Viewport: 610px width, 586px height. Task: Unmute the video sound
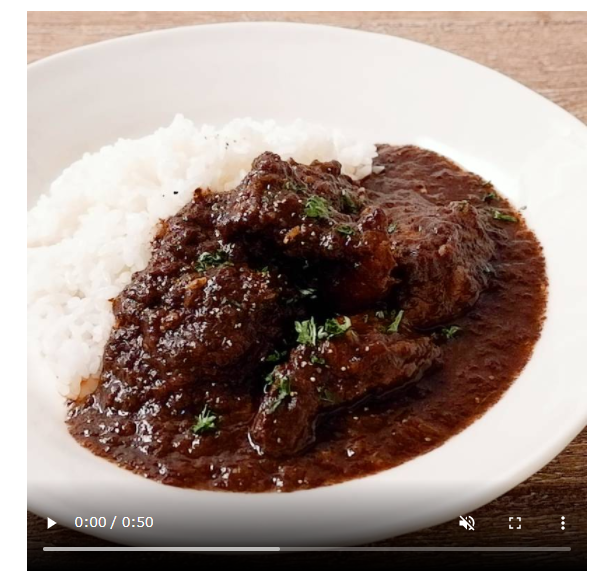[x=467, y=523]
